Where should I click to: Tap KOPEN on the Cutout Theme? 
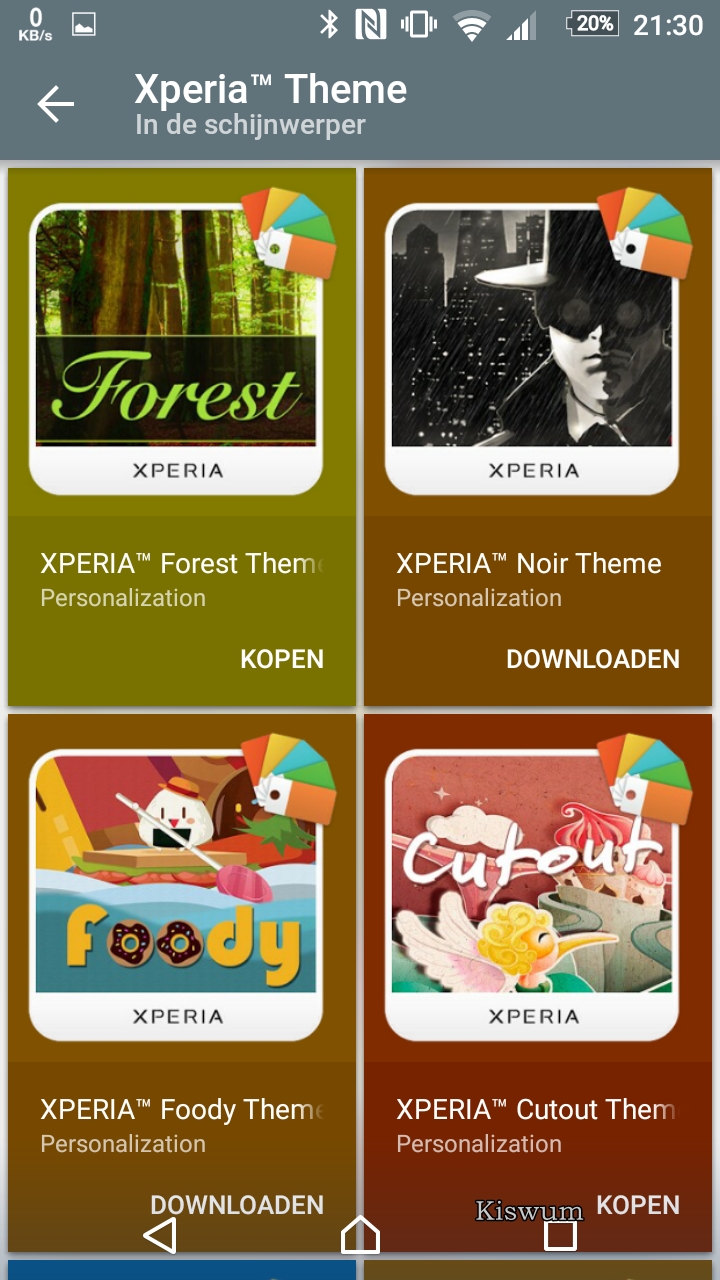click(638, 1205)
